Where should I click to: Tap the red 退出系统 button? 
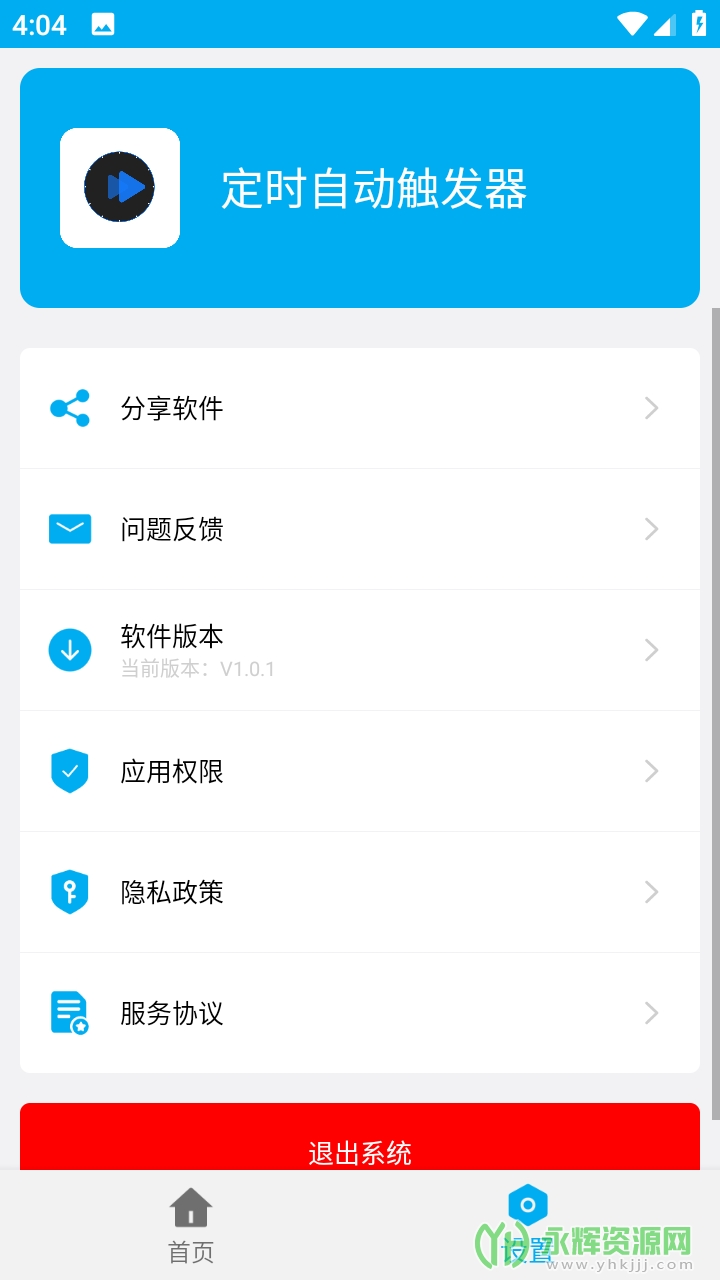[360, 1140]
